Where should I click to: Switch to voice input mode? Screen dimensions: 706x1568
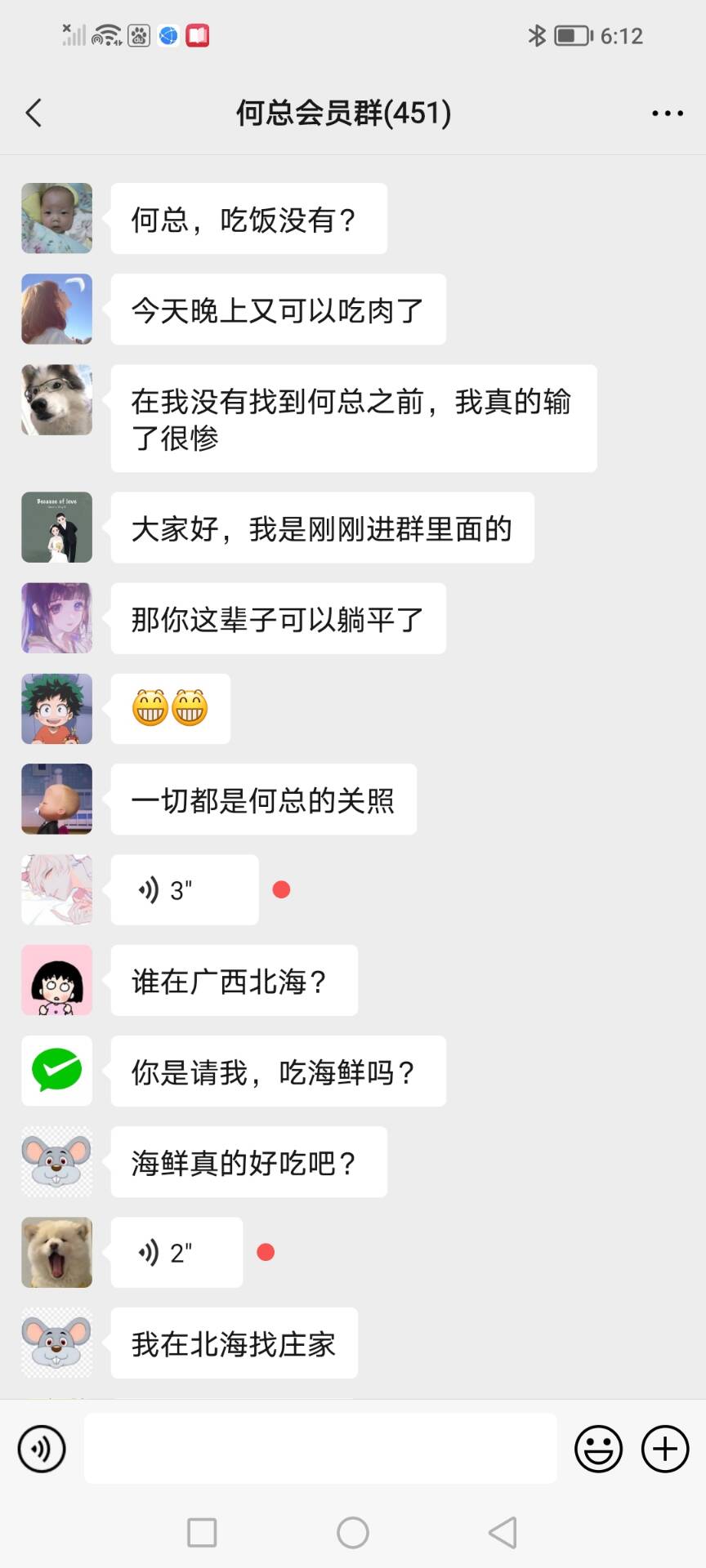[x=42, y=1449]
